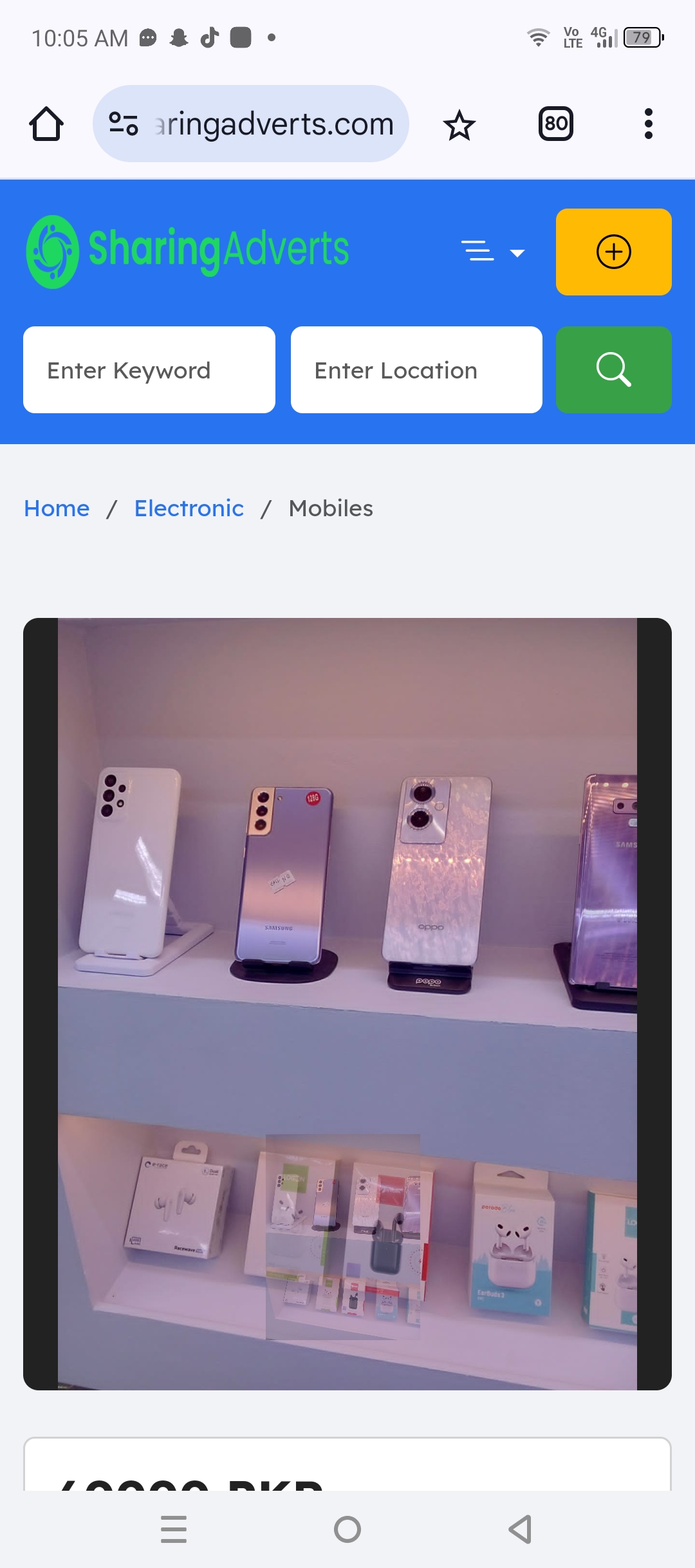The height and width of the screenshot is (1568, 695).
Task: Run the search with the green magnifier button
Action: [613, 370]
